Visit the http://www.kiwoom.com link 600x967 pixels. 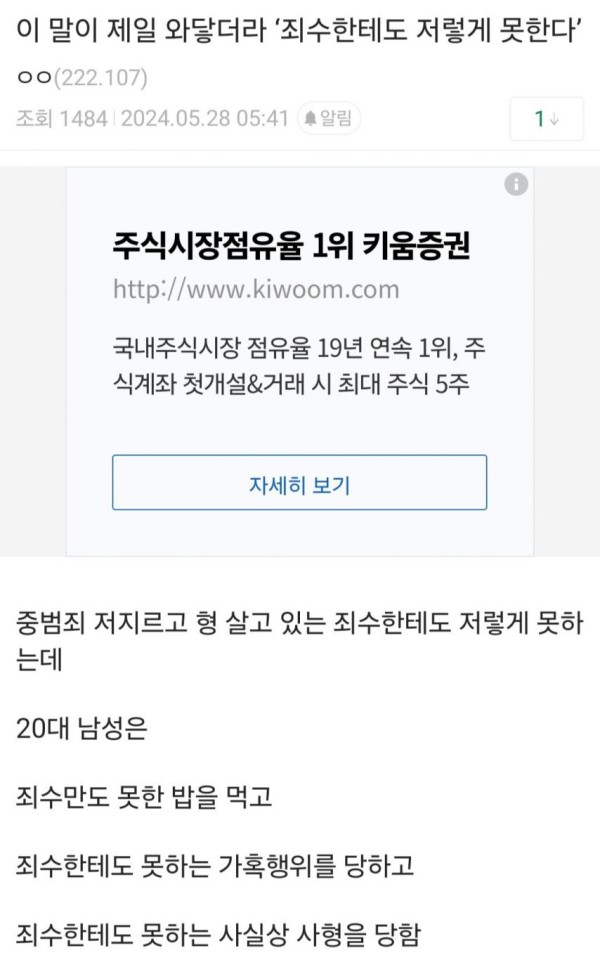click(256, 290)
